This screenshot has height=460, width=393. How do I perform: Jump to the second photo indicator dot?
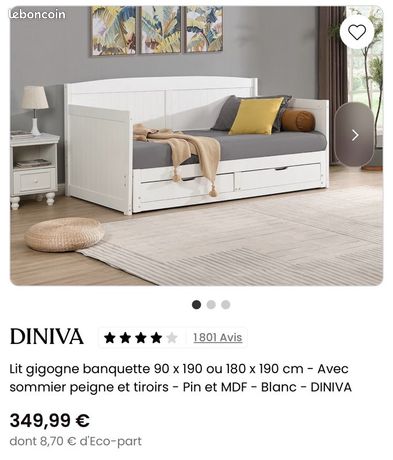211,305
